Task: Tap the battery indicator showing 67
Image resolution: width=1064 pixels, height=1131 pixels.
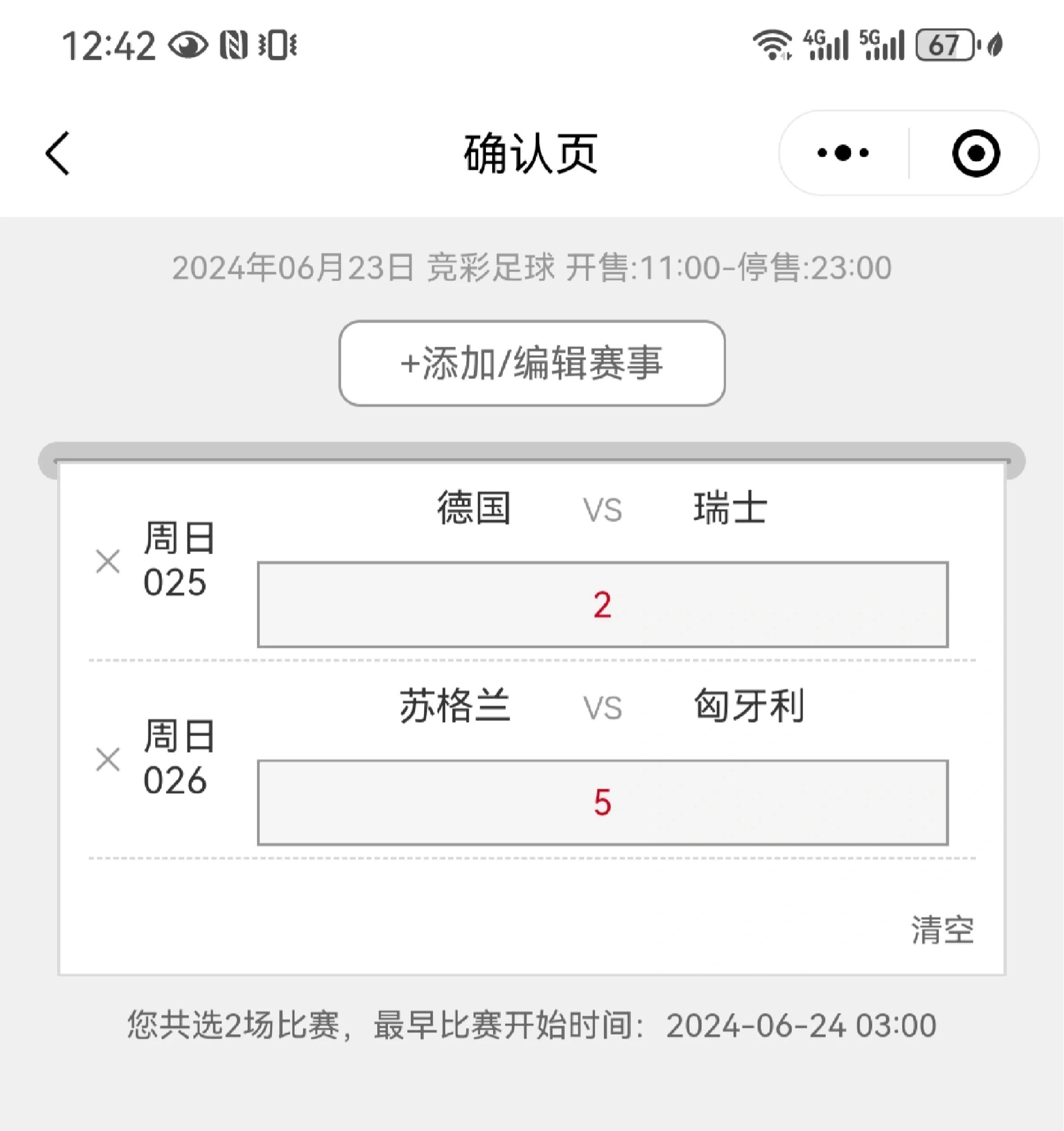Action: (945, 44)
